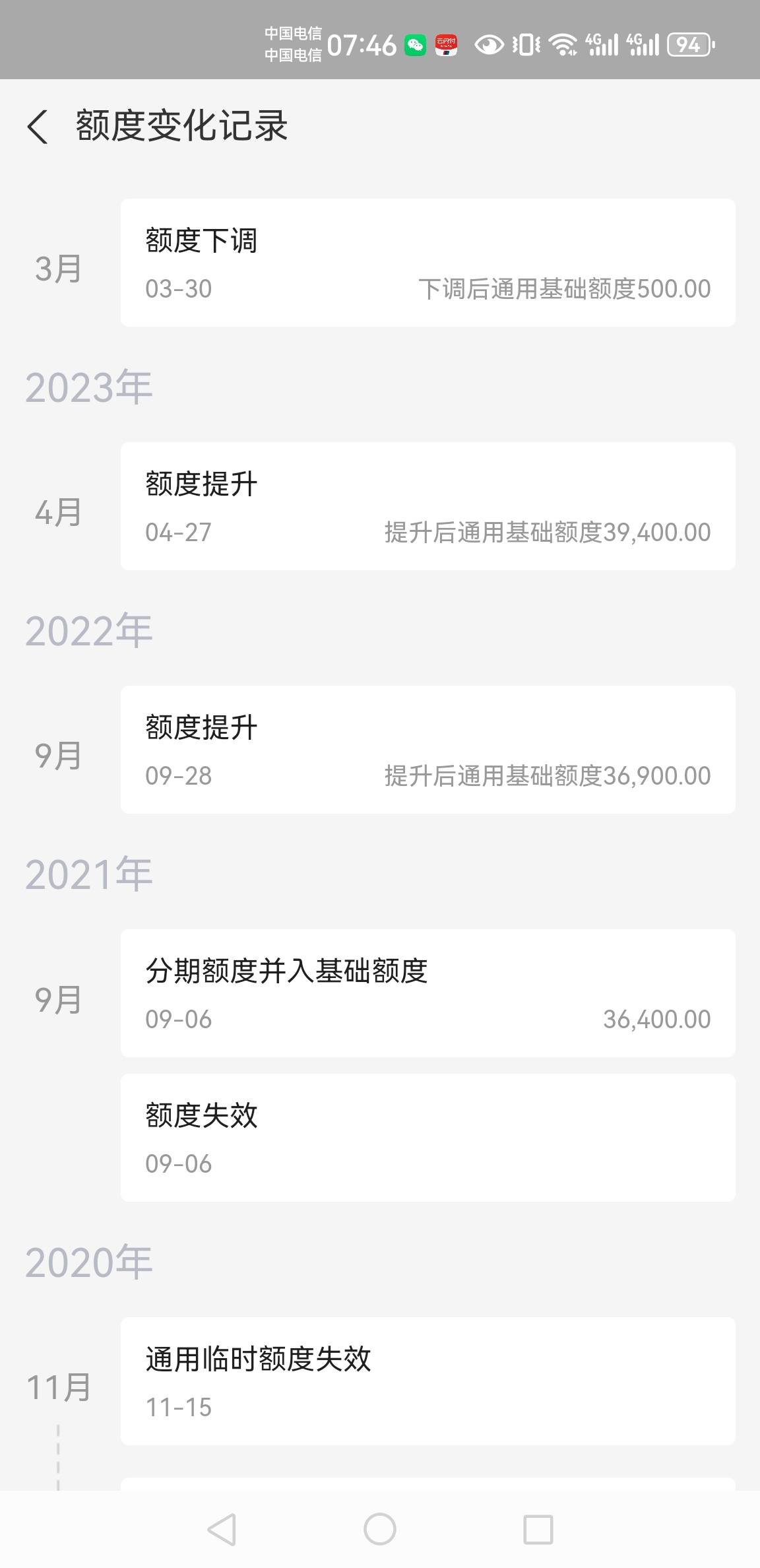Open the 分期额度并入基础额度 record
The width and height of the screenshot is (760, 1568).
[427, 993]
